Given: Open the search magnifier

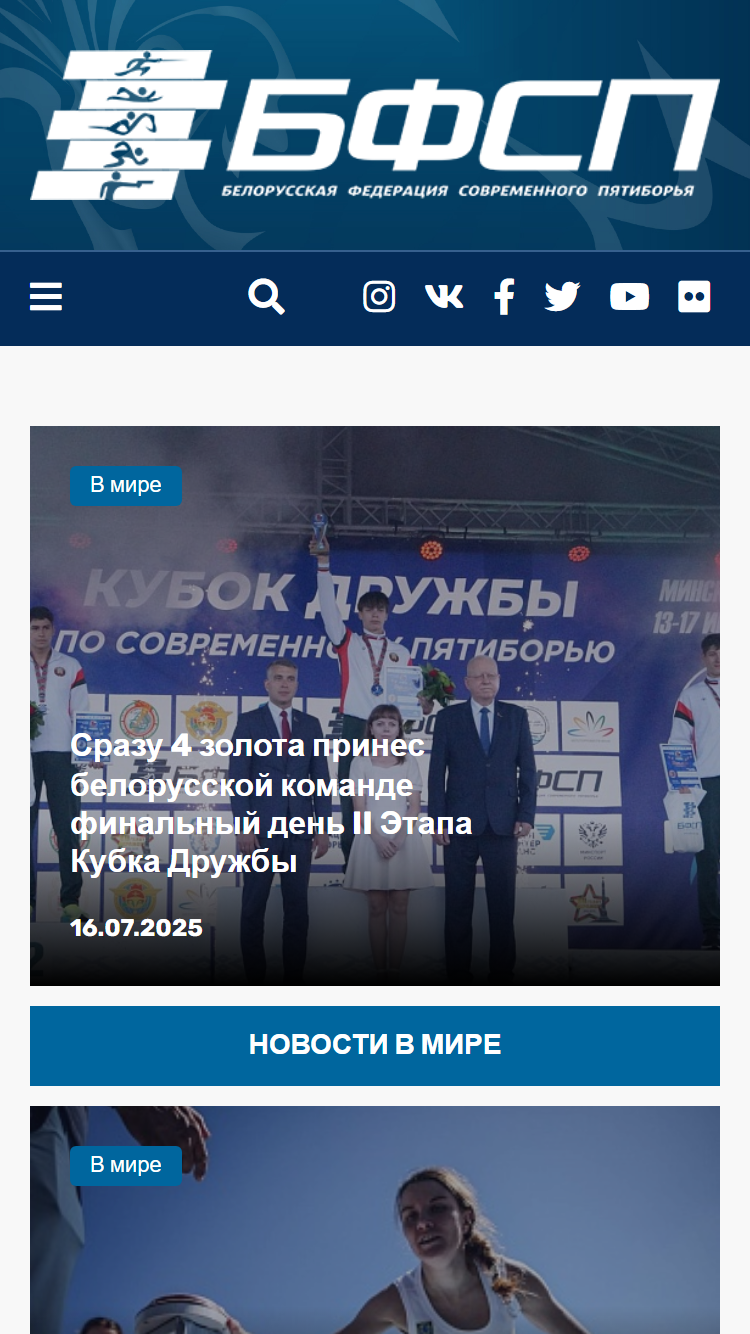Looking at the screenshot, I should 267,297.
